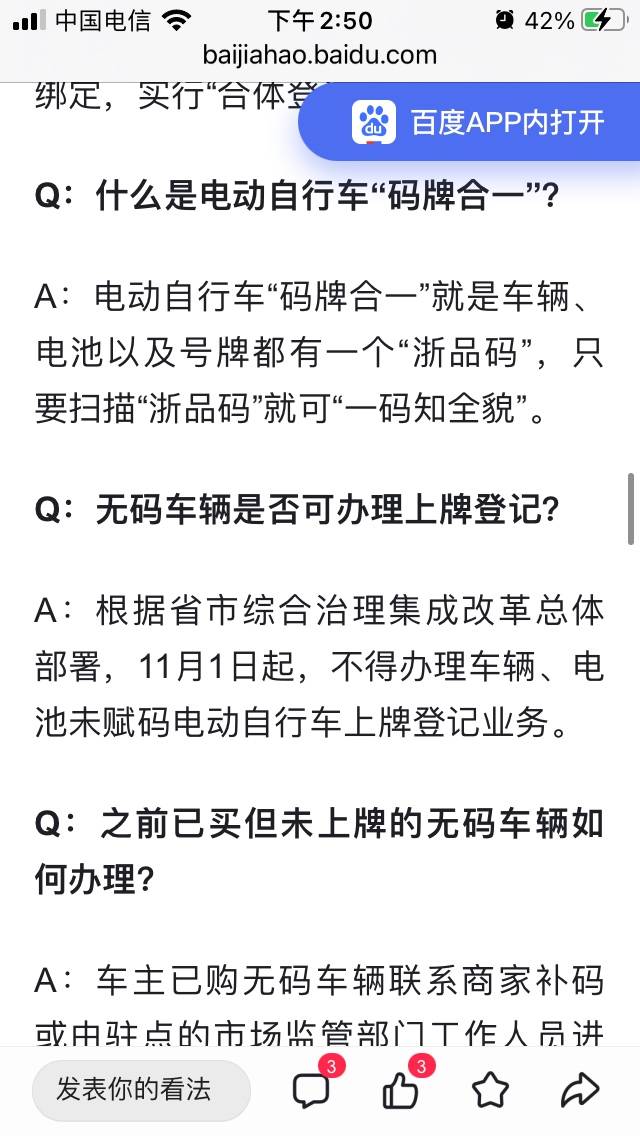Share this article
The image size is (640, 1136).
pos(581,1090)
